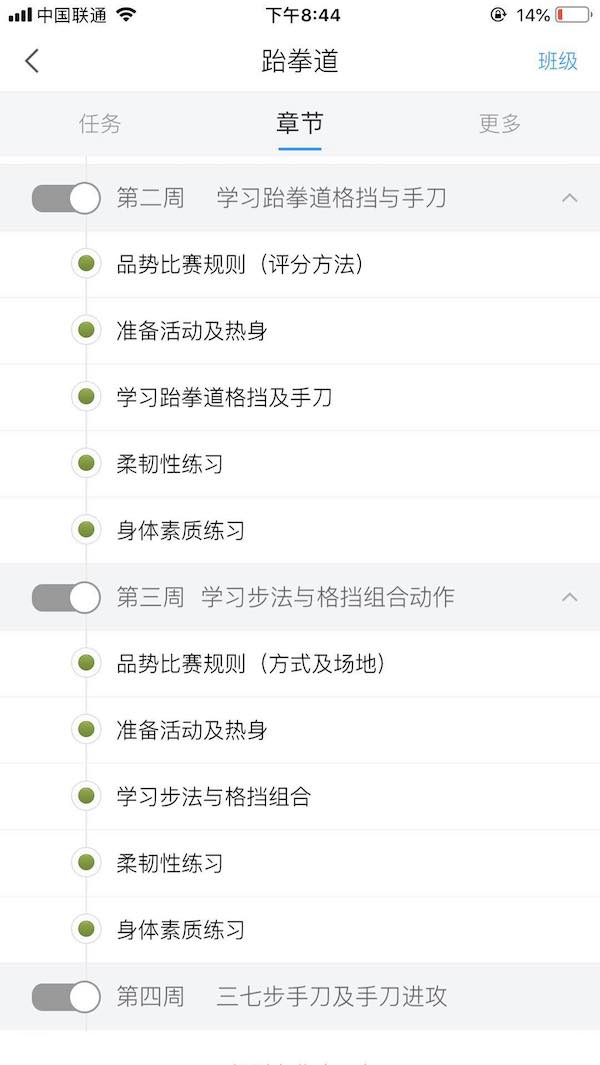The image size is (600, 1065).
Task: Switch to the 更多 tab
Action: [499, 124]
